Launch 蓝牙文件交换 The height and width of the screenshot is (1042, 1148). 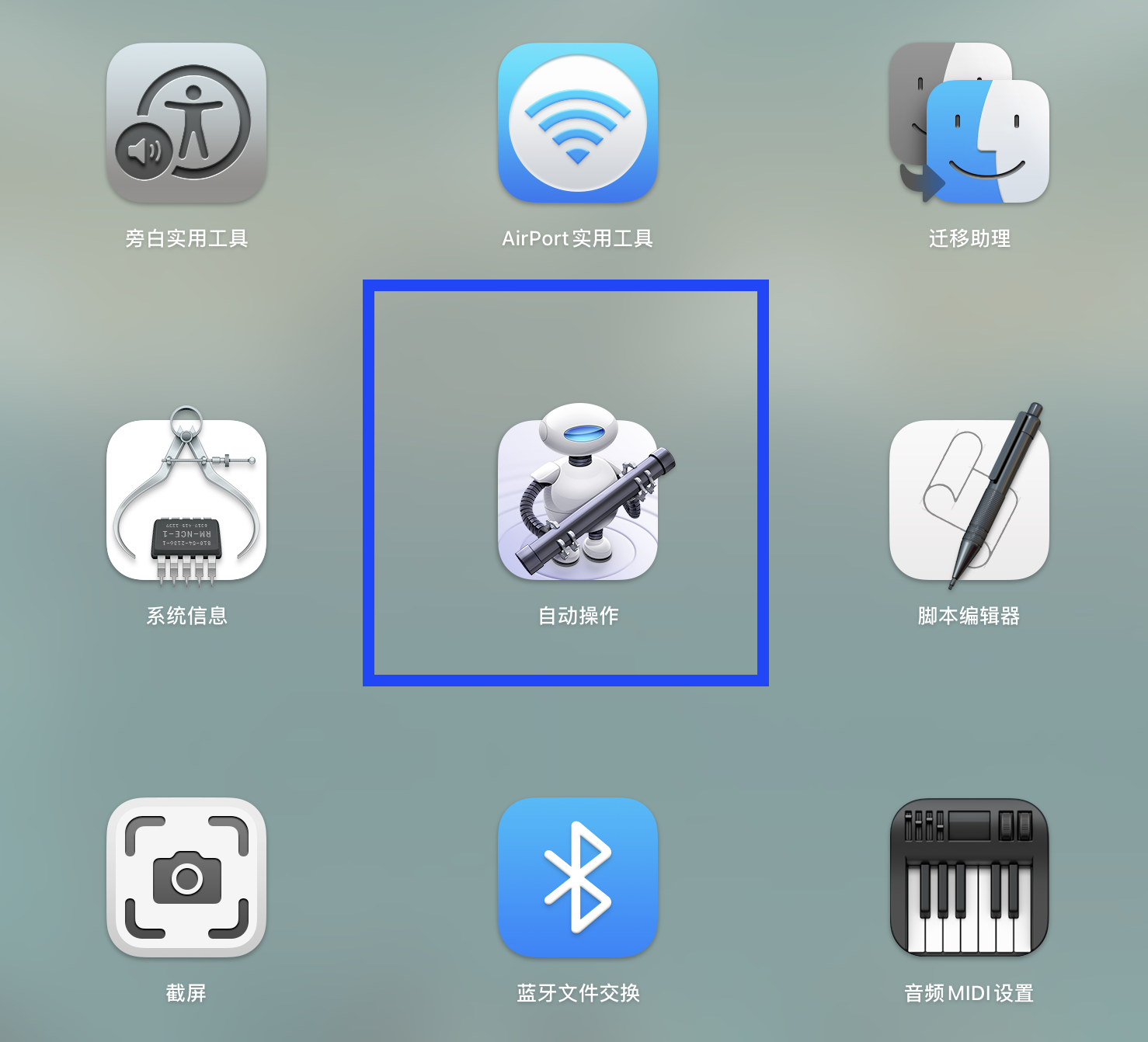coord(577,878)
